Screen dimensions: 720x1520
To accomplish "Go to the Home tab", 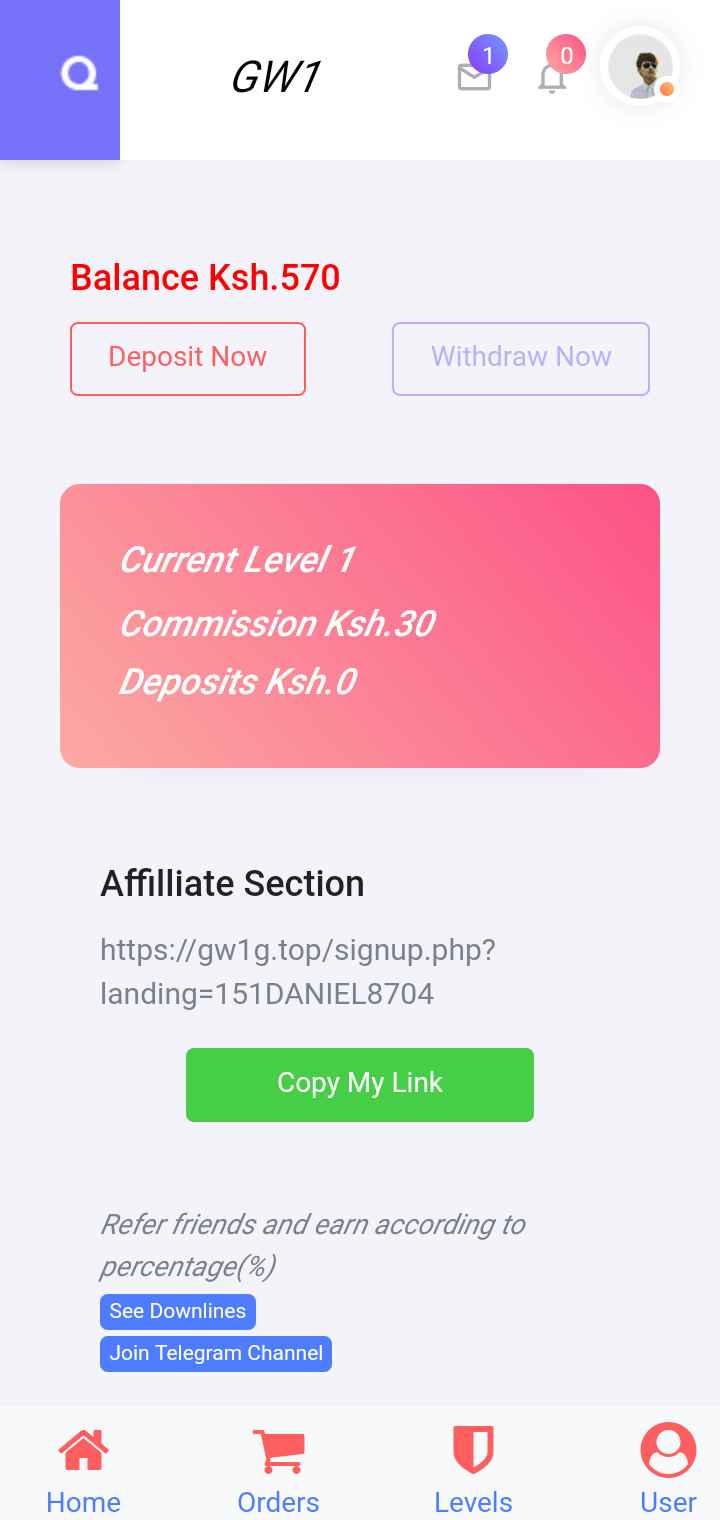I will [x=84, y=1468].
